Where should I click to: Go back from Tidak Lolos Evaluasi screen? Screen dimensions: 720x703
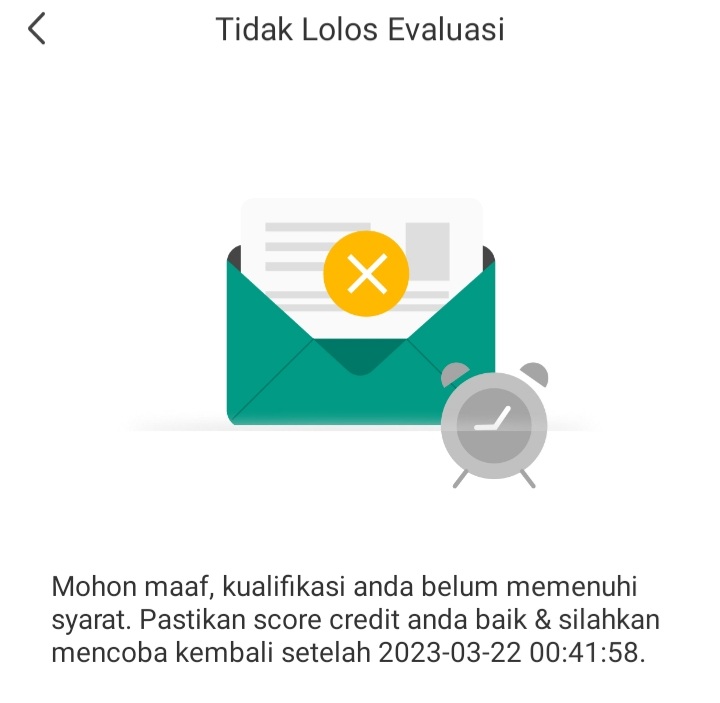tap(37, 29)
